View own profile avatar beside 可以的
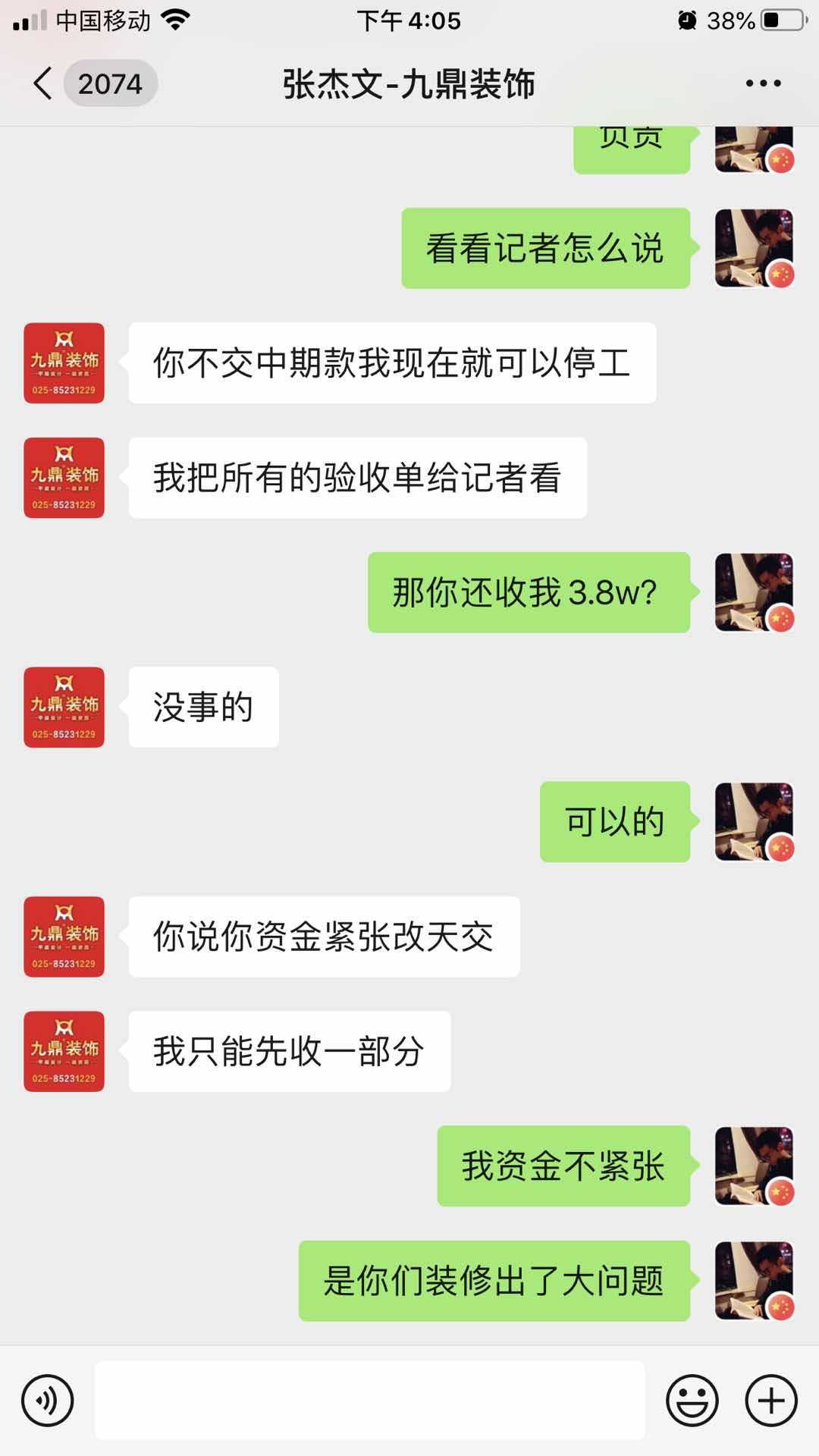 tap(754, 822)
